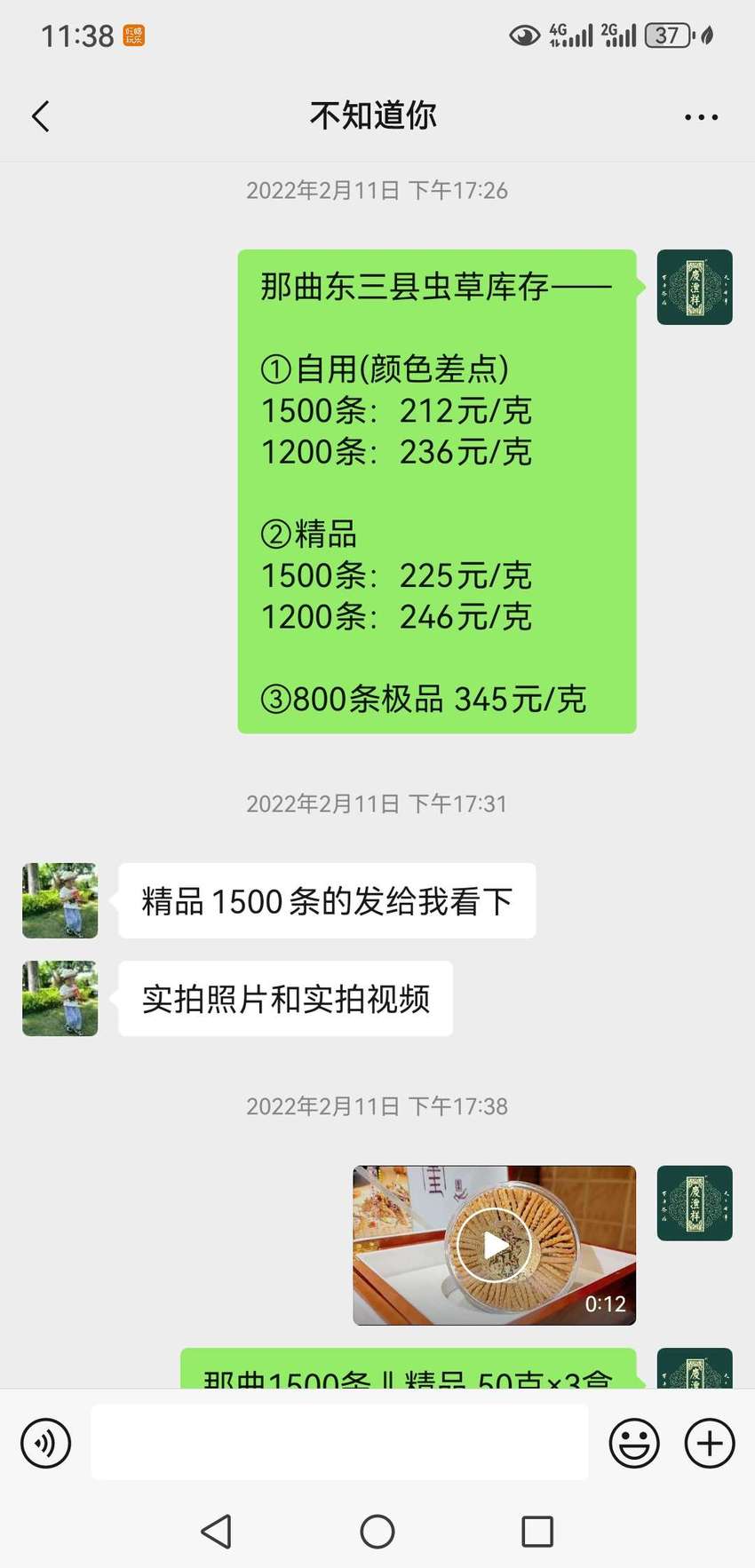
Task: Play the 0:12 video message
Action: (x=494, y=1245)
